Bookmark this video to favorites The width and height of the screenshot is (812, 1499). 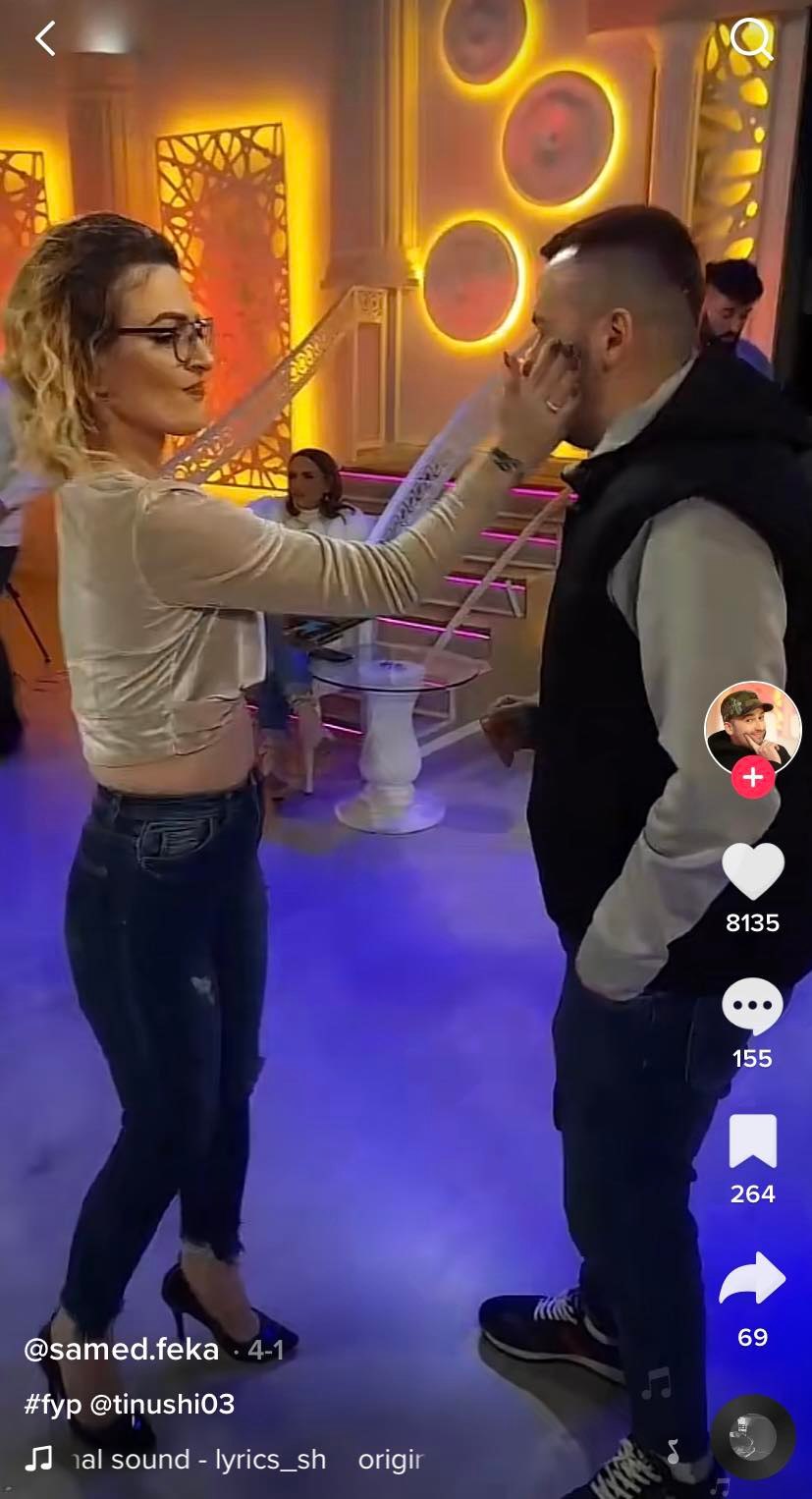click(753, 1141)
